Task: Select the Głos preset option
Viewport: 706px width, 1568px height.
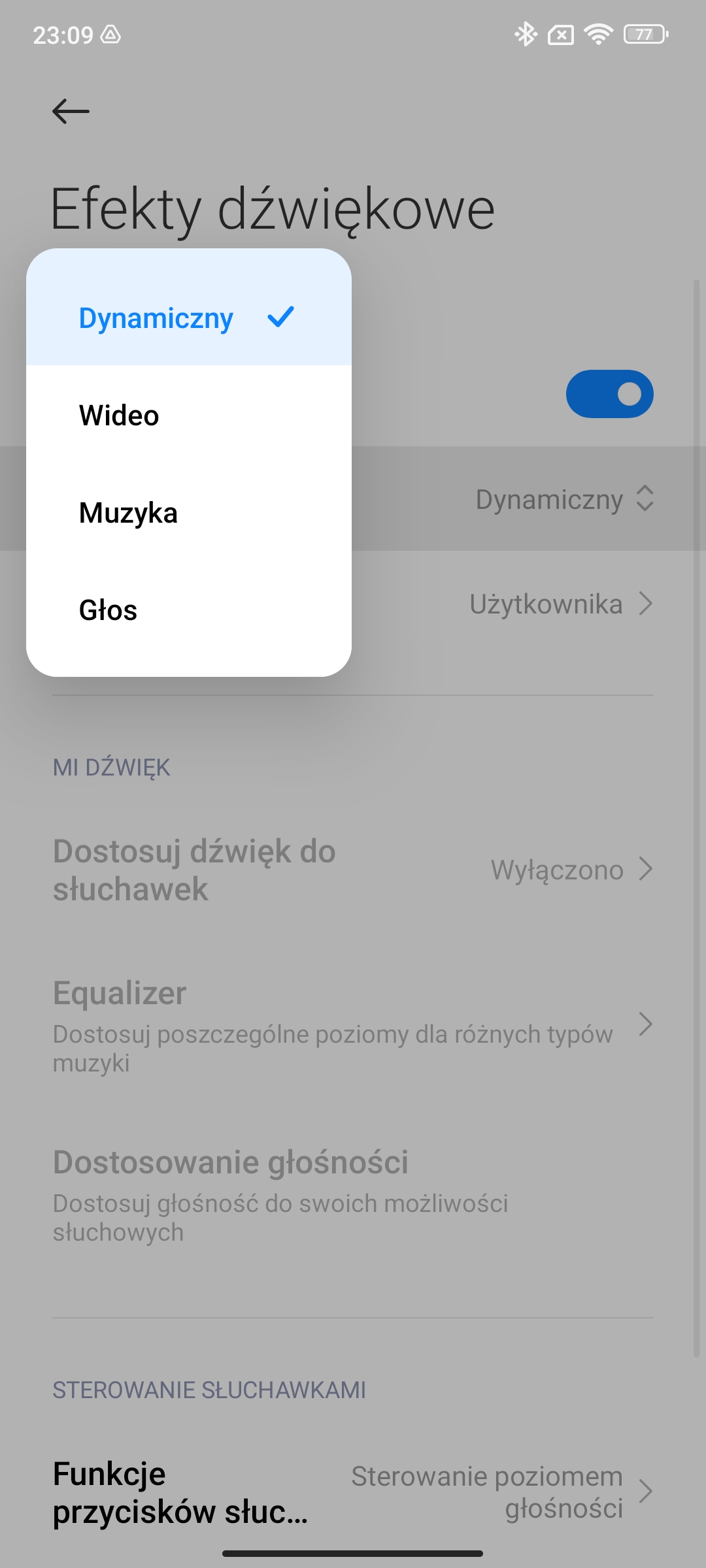Action: tap(188, 610)
